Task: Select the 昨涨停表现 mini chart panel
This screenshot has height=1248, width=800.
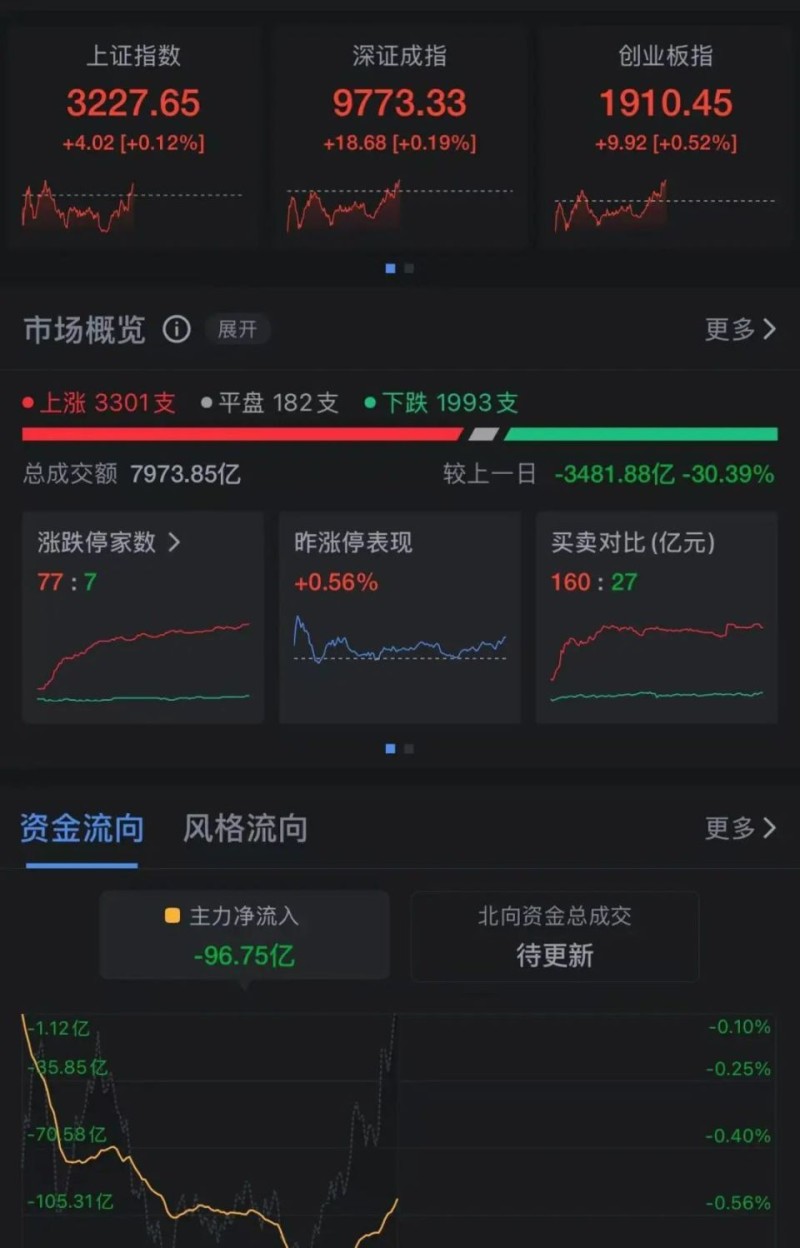Action: 399,618
